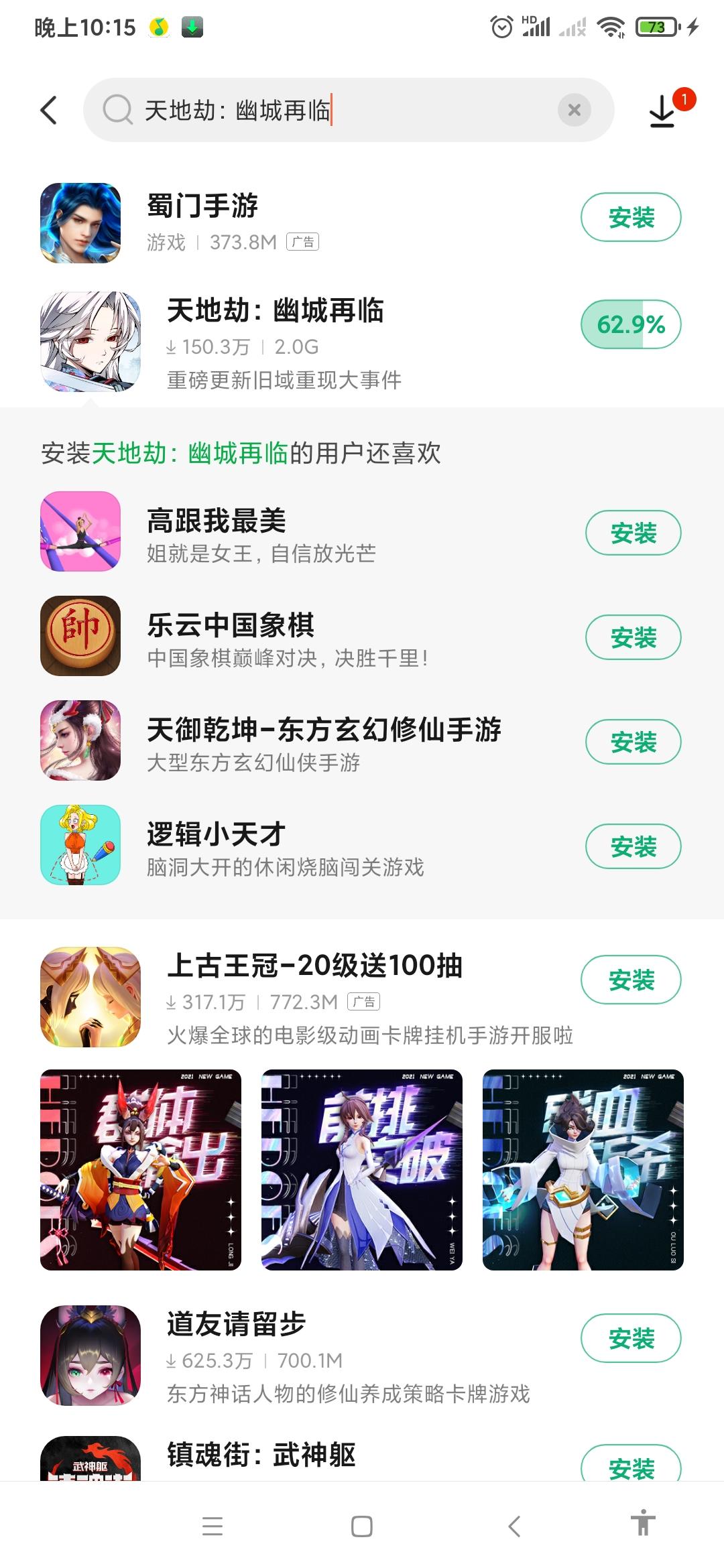Install 上古王冠-20级送100抽
This screenshot has height=1568, width=724.
pos(630,980)
